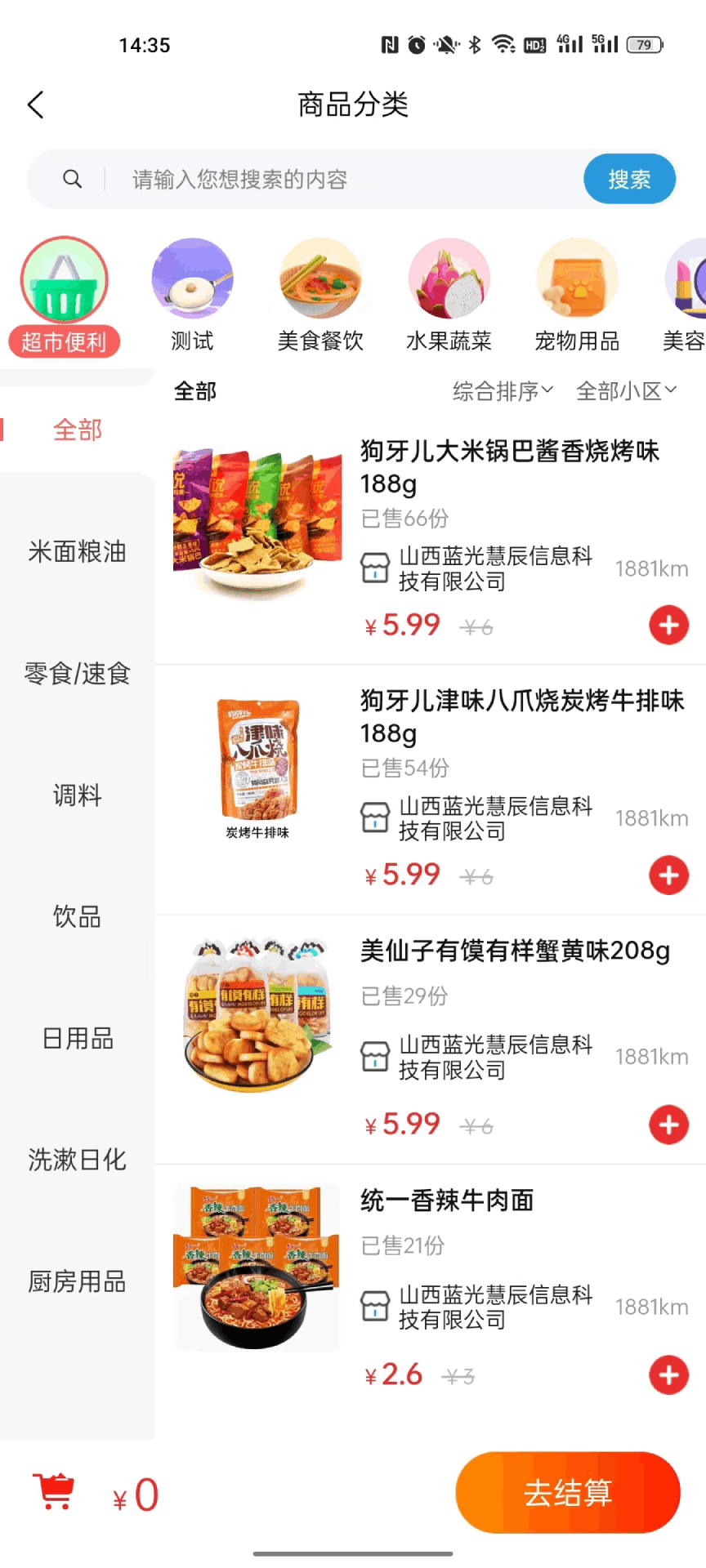Add 狗牙儿大米锅巴酱香烧烤味 to the cart
This screenshot has width=706, height=1568.
click(x=668, y=626)
